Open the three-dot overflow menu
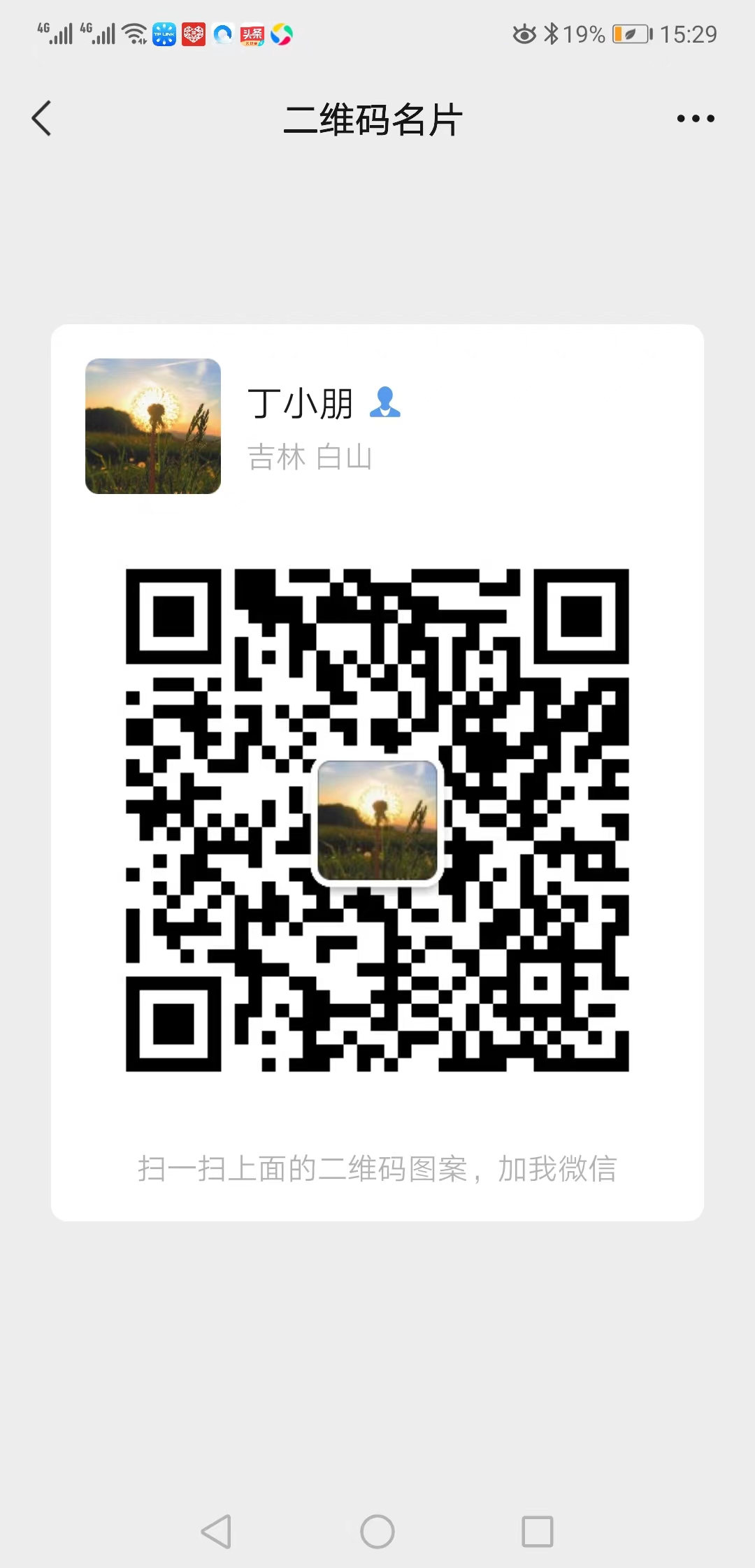 coord(695,119)
